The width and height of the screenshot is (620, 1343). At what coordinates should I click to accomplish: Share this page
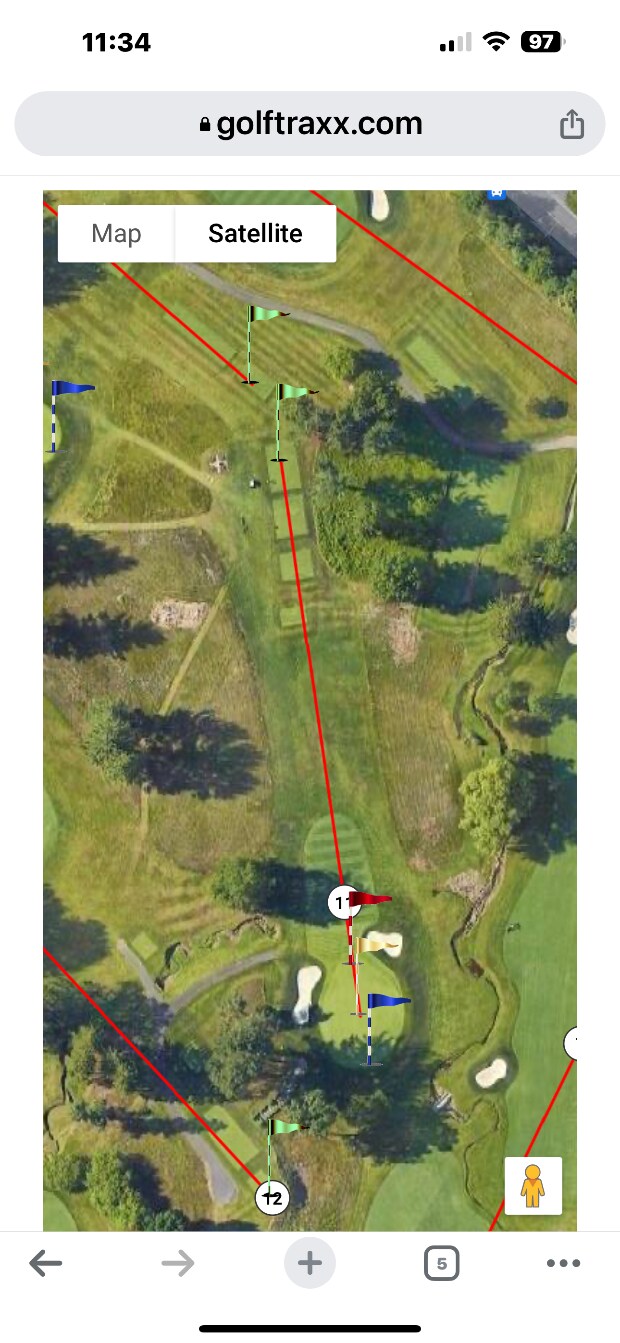(x=571, y=125)
